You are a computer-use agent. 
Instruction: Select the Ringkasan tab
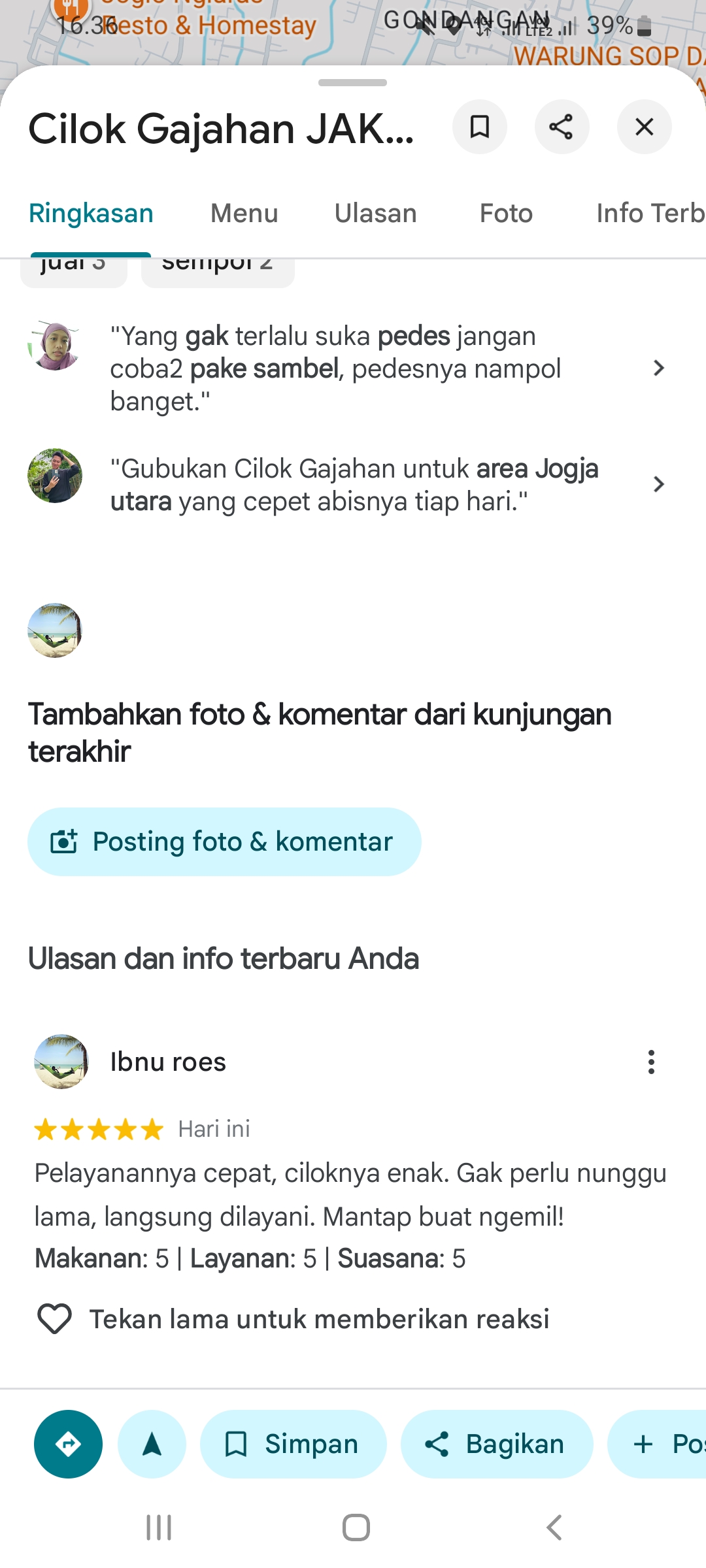point(91,214)
